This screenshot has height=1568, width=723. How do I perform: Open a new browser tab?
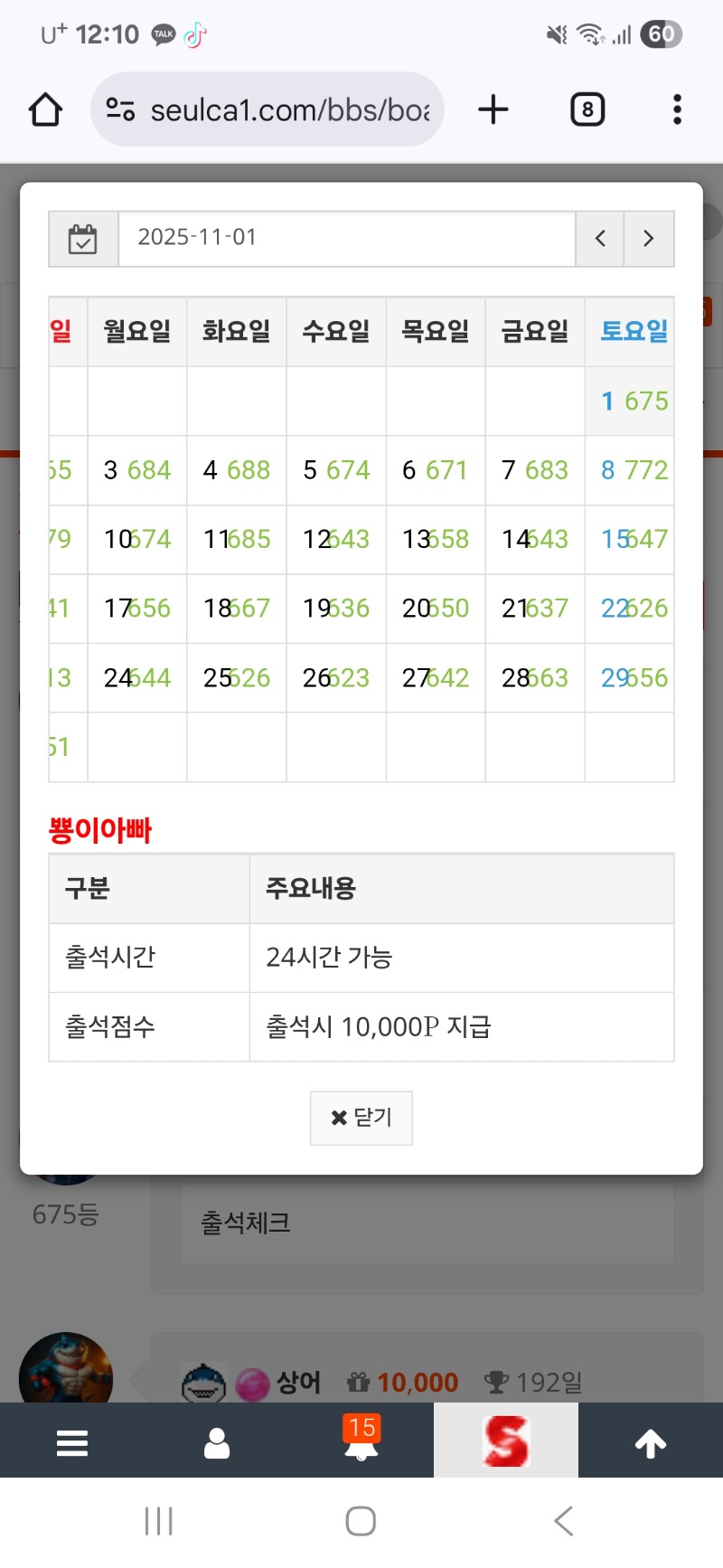click(x=493, y=110)
